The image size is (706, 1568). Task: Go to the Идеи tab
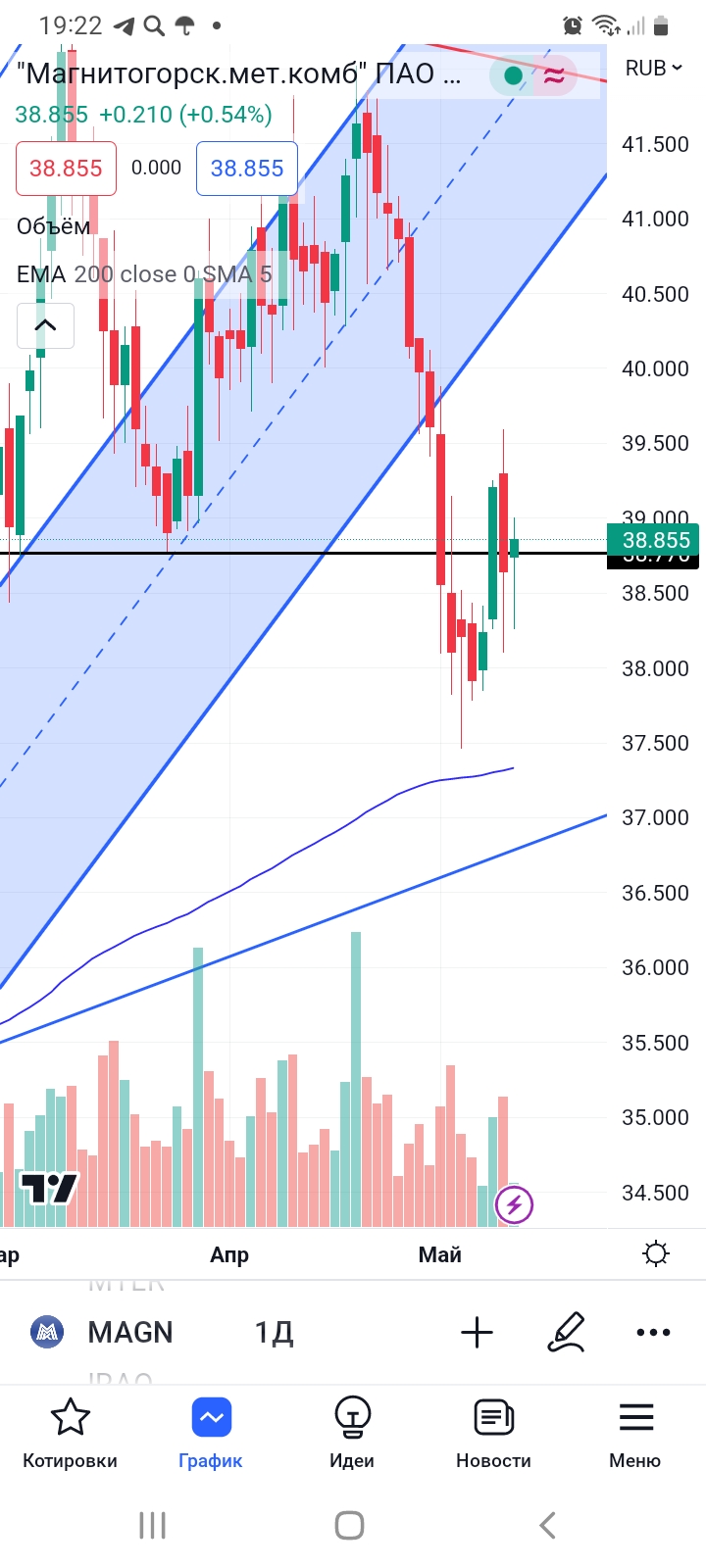(352, 1434)
